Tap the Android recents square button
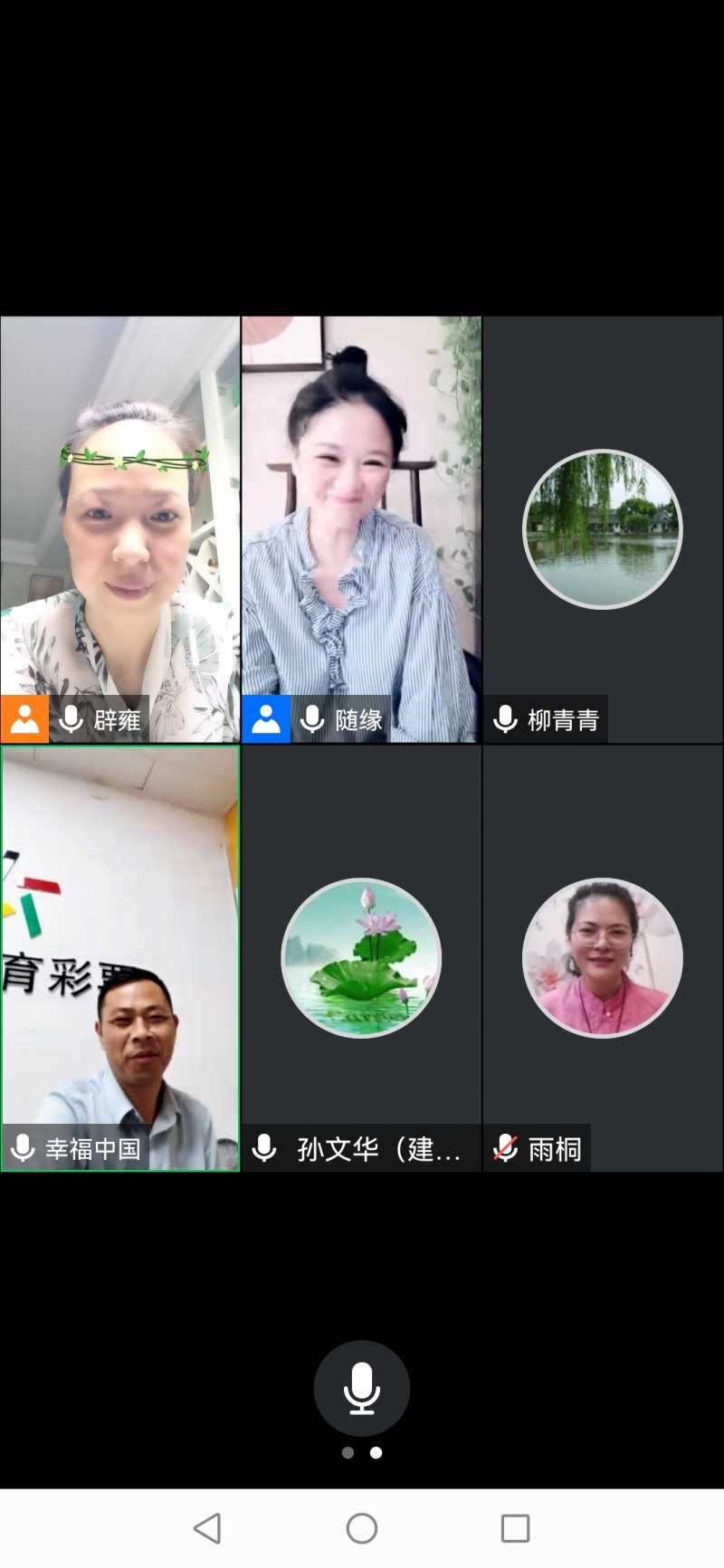 coord(514,1529)
